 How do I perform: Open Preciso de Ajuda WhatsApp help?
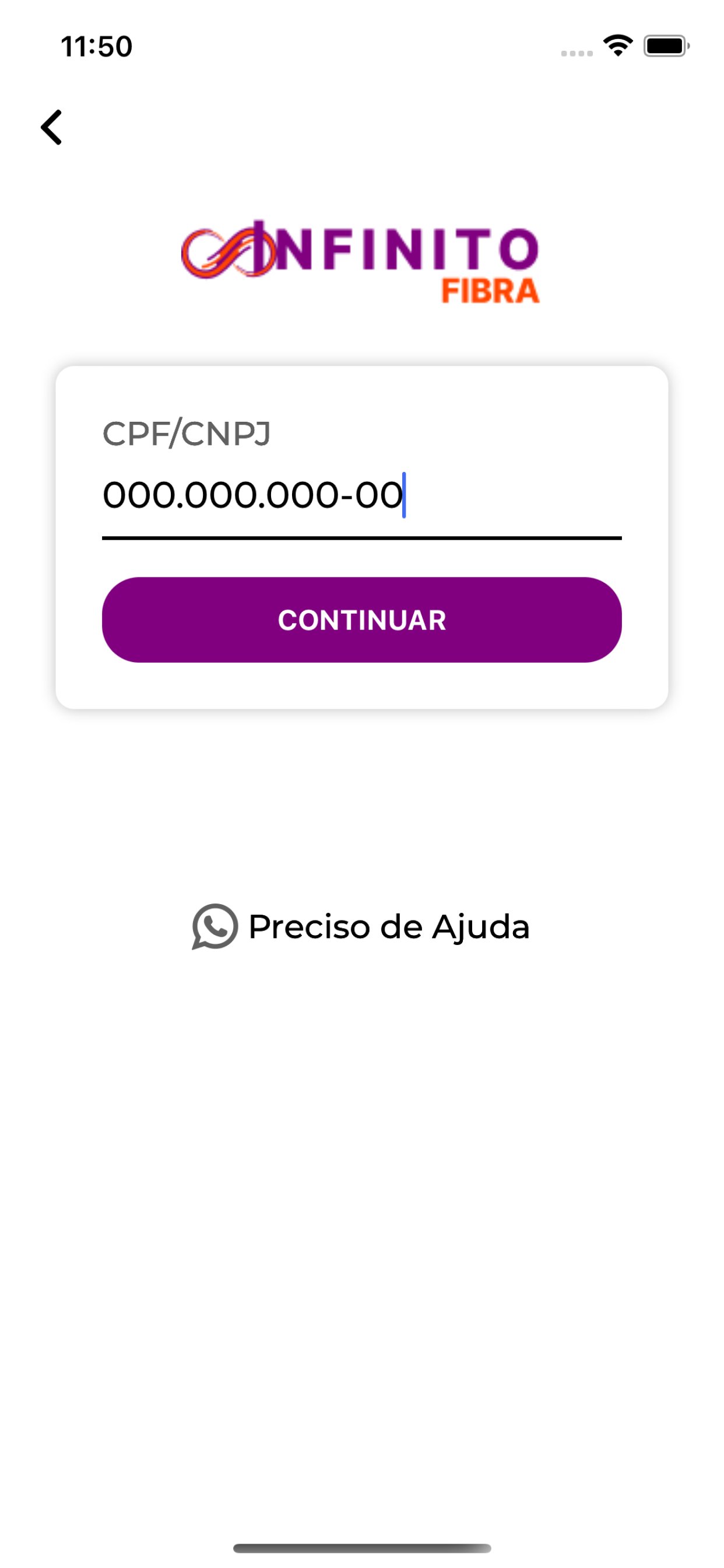(361, 926)
